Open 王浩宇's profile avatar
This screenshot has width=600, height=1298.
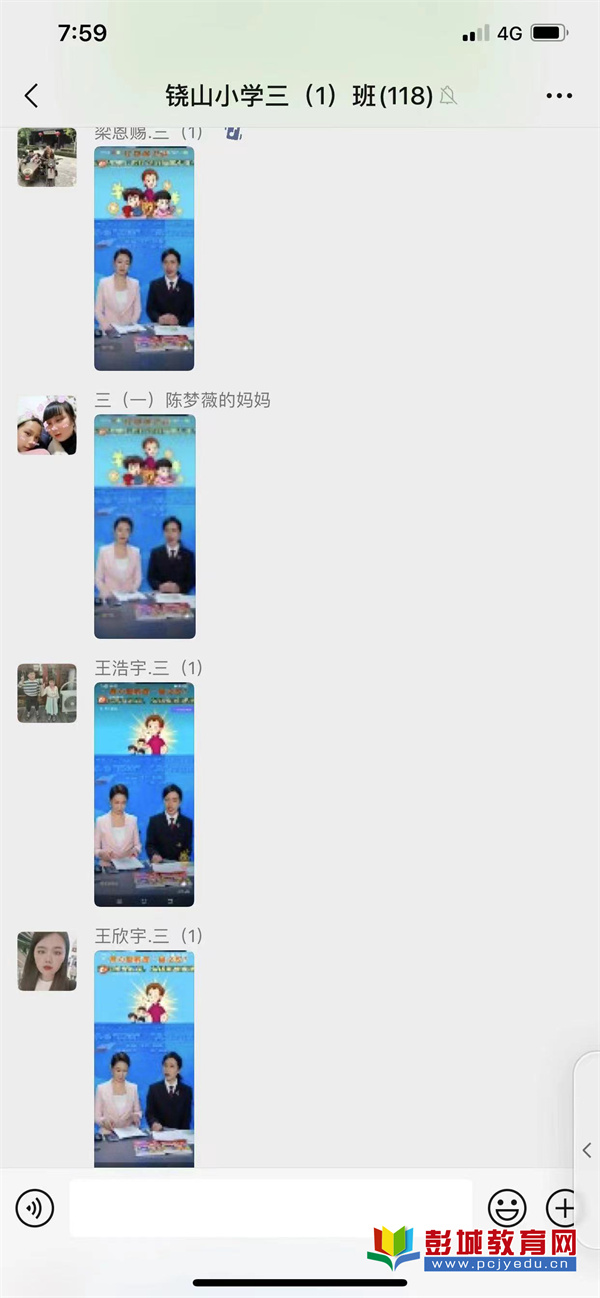(47, 693)
